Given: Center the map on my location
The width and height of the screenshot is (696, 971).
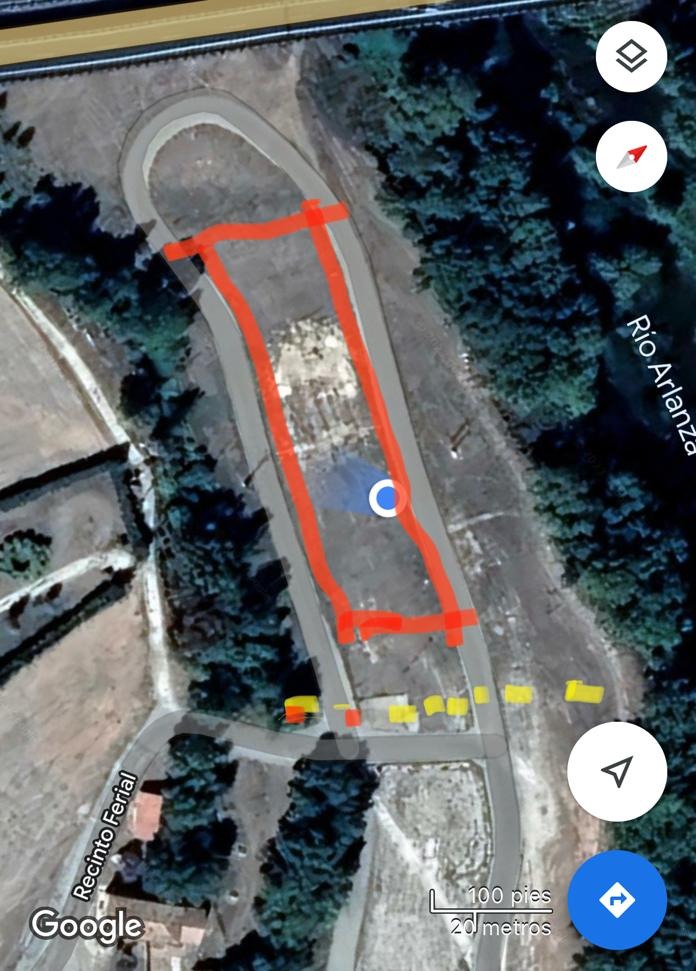Looking at the screenshot, I should 617,771.
